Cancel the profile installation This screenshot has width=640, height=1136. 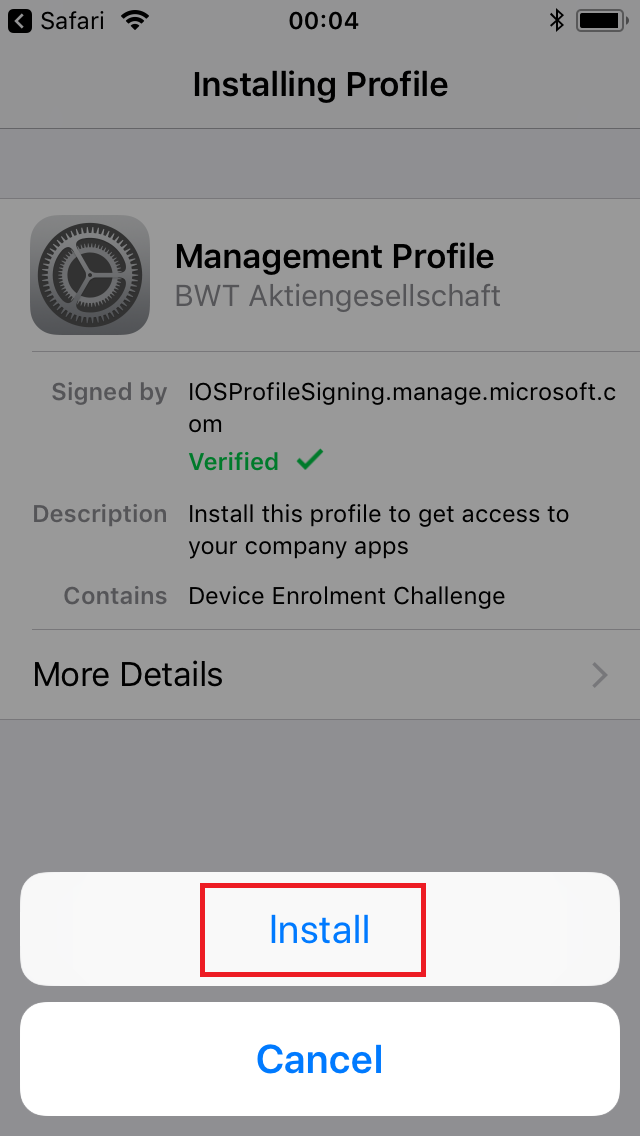[x=320, y=1058]
